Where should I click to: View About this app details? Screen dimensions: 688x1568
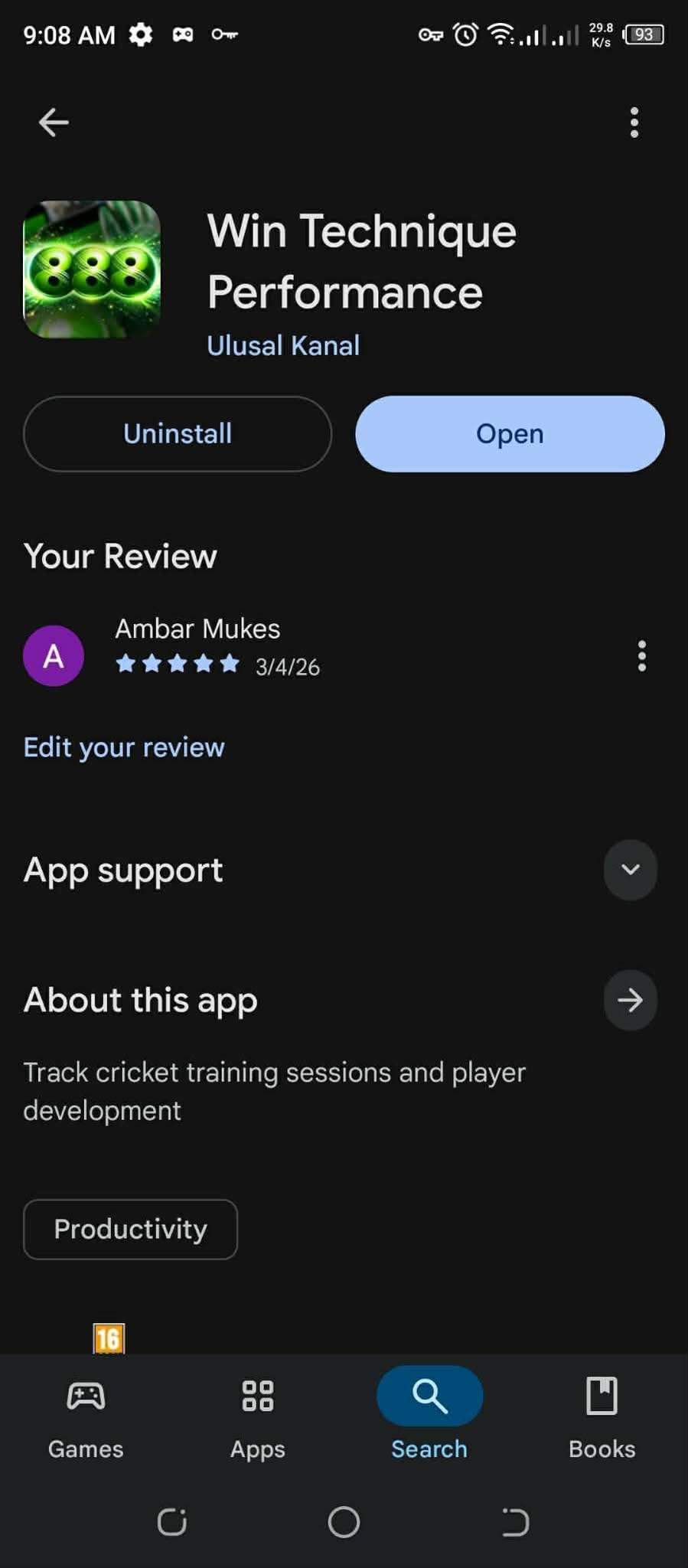pos(630,1000)
